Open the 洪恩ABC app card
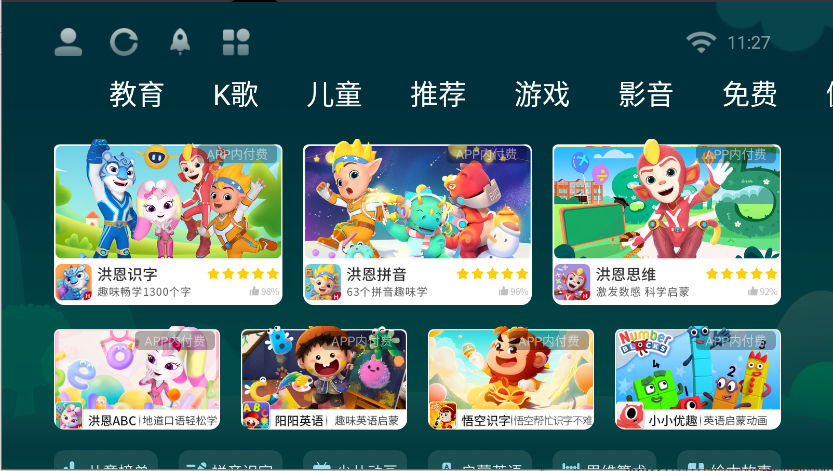 (137, 380)
